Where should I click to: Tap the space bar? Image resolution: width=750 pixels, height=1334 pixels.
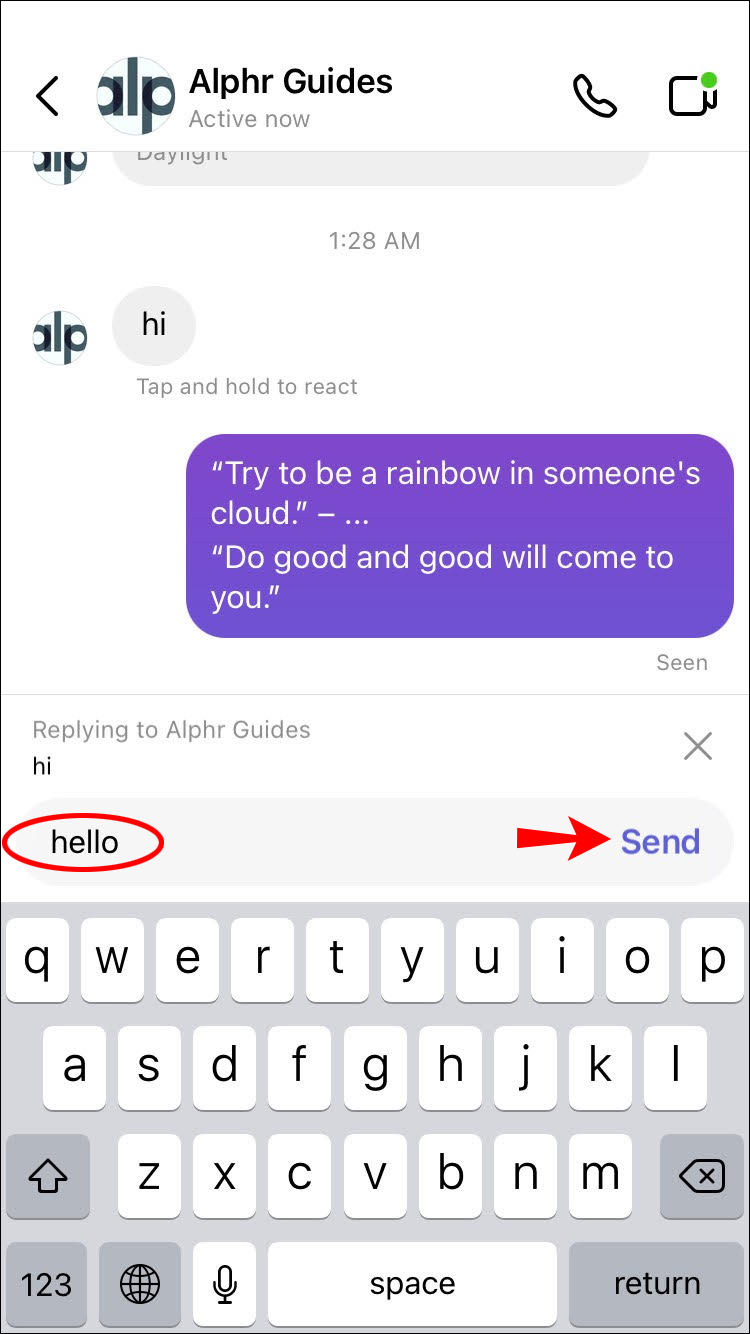click(412, 1284)
